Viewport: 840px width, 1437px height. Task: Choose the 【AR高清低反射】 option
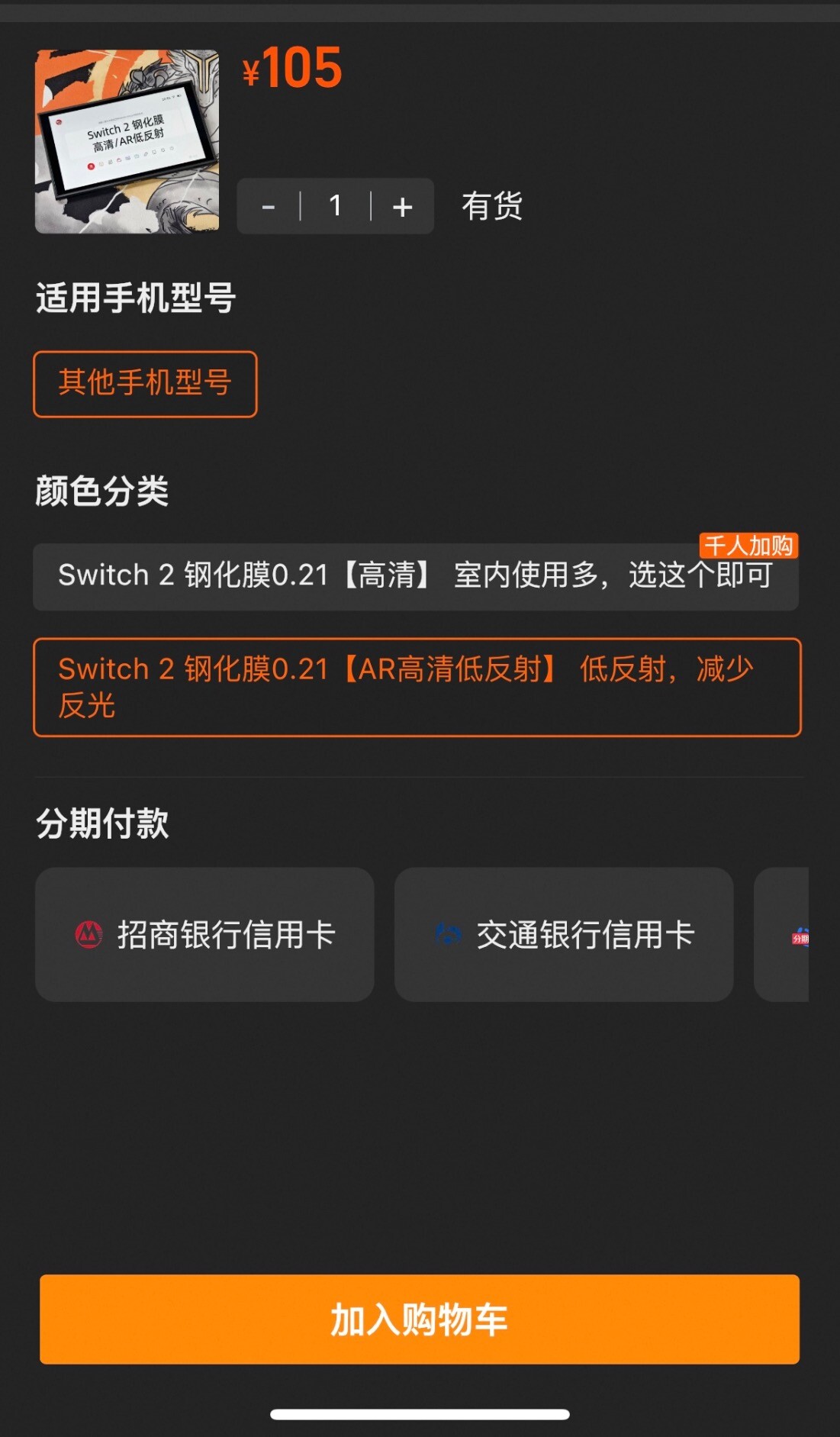tap(417, 687)
